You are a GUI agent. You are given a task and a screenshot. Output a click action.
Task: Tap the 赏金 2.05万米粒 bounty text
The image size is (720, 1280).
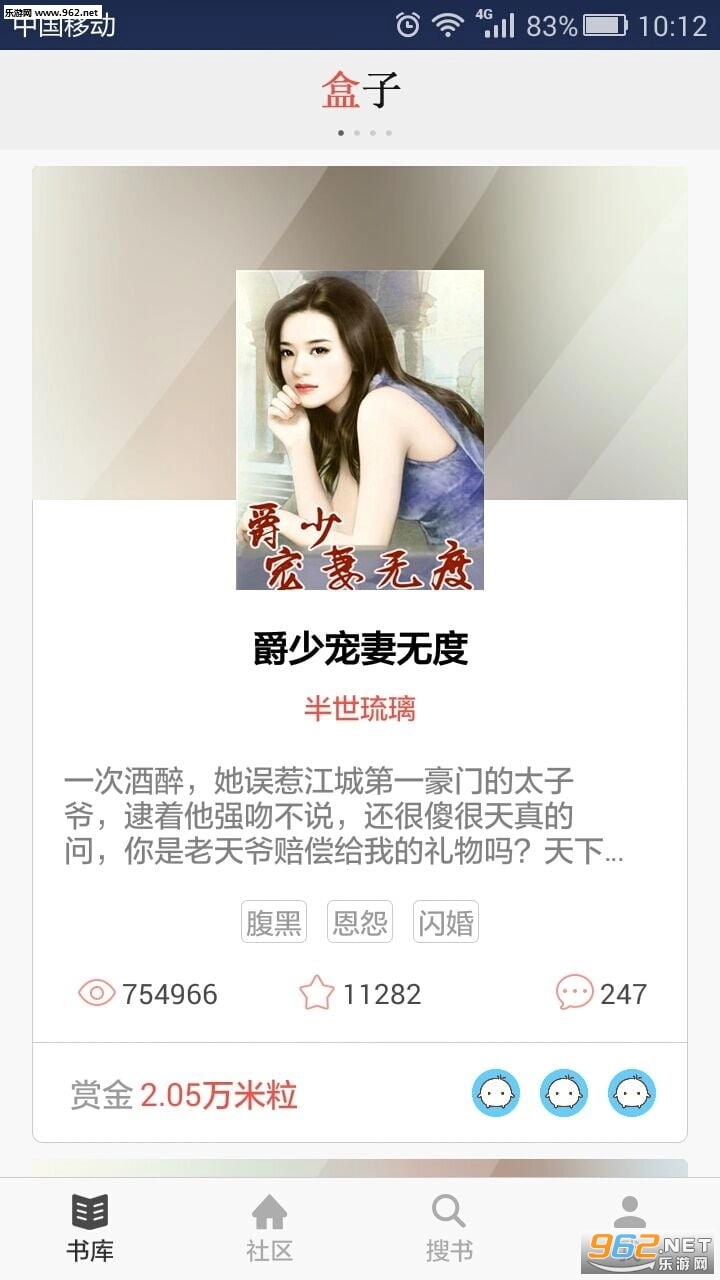(182, 1095)
